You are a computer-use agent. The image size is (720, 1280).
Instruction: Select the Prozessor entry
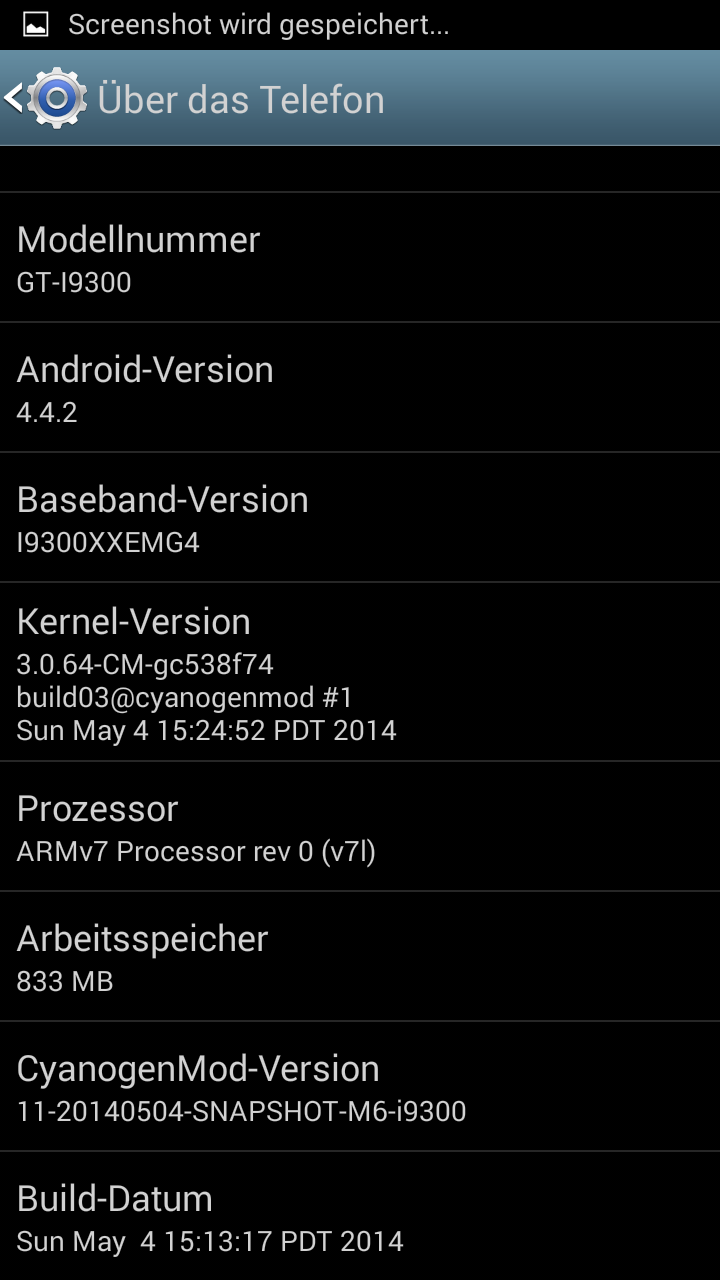[x=360, y=827]
